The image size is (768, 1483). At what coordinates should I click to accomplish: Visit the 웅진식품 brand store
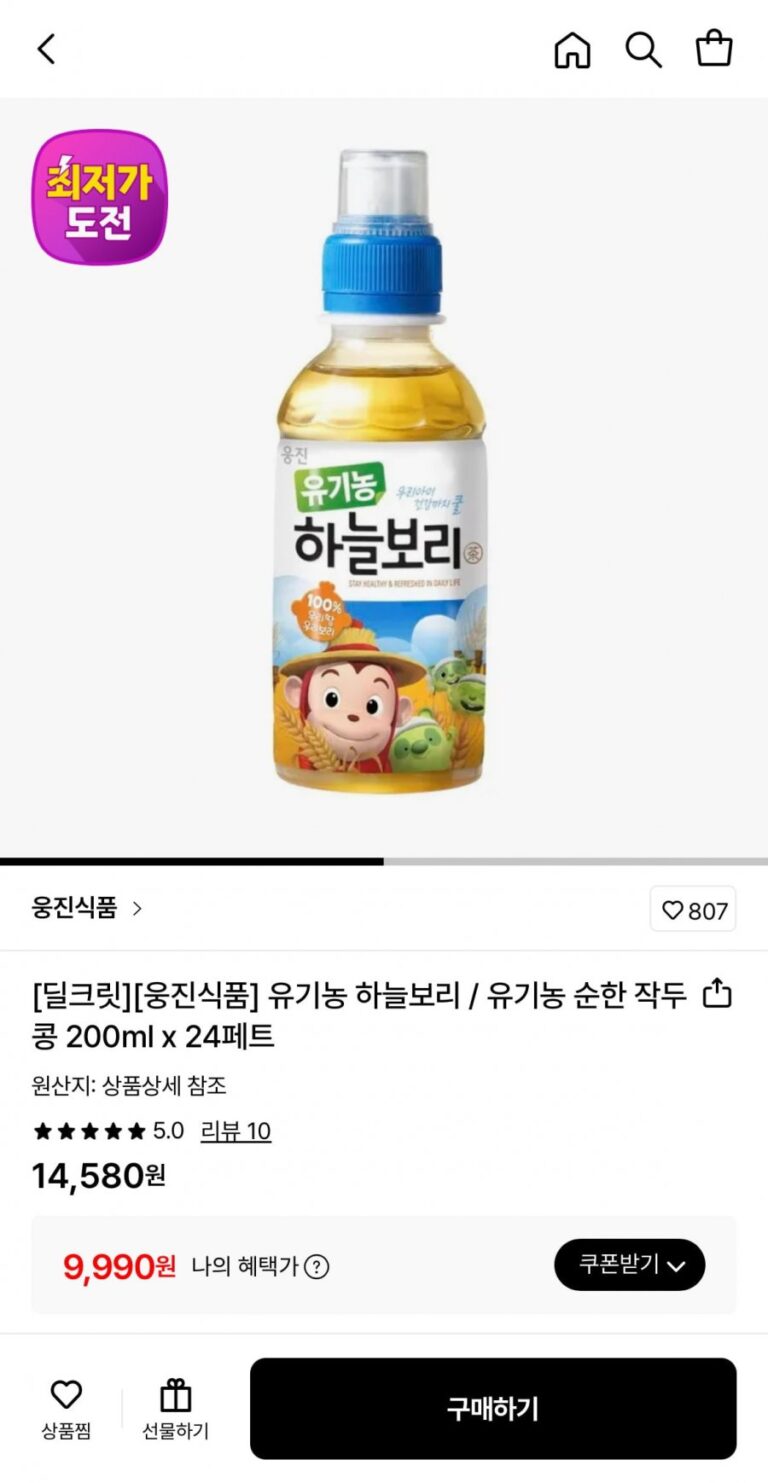tap(87, 908)
